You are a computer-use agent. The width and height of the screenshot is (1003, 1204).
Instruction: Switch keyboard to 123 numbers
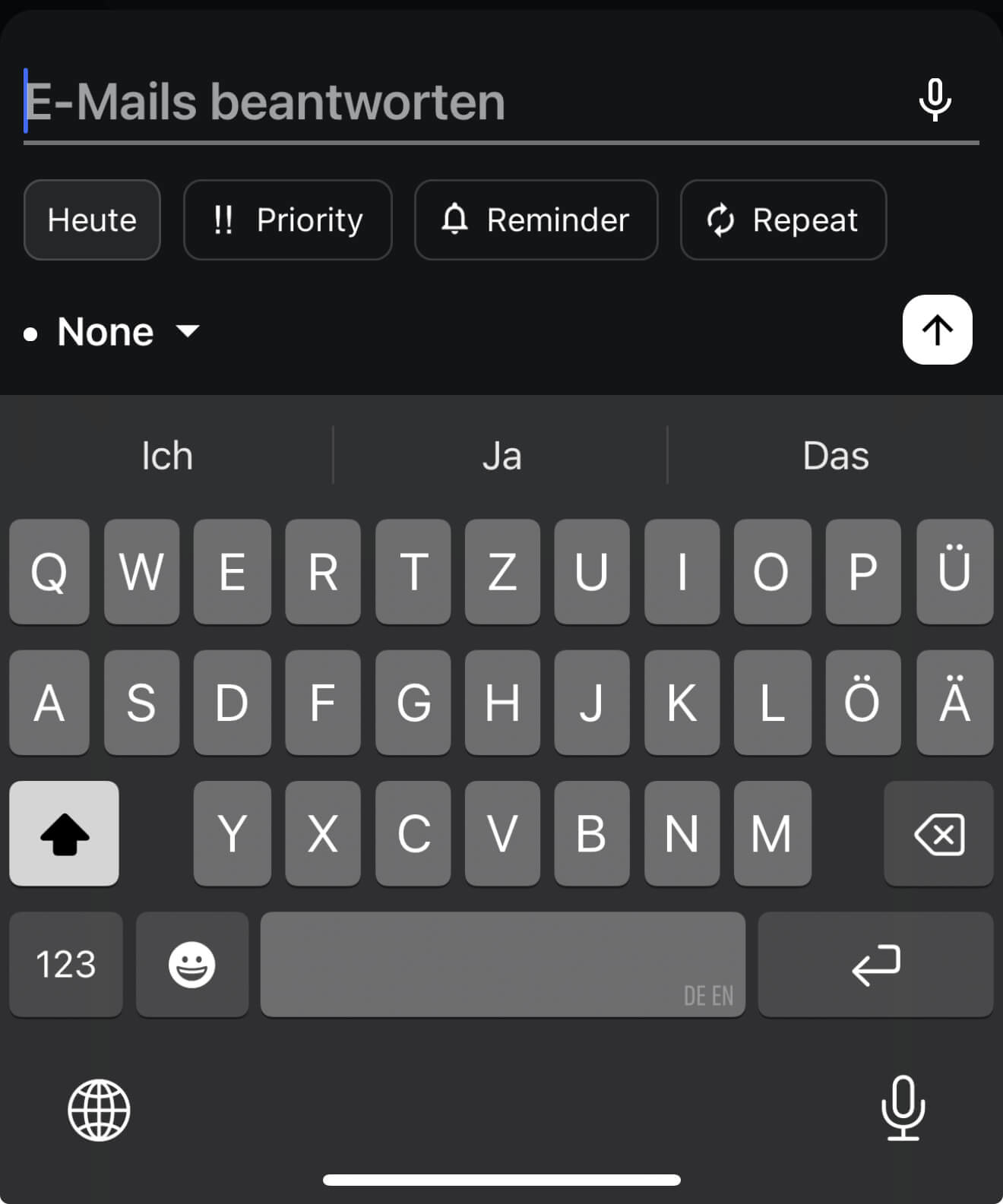(66, 965)
